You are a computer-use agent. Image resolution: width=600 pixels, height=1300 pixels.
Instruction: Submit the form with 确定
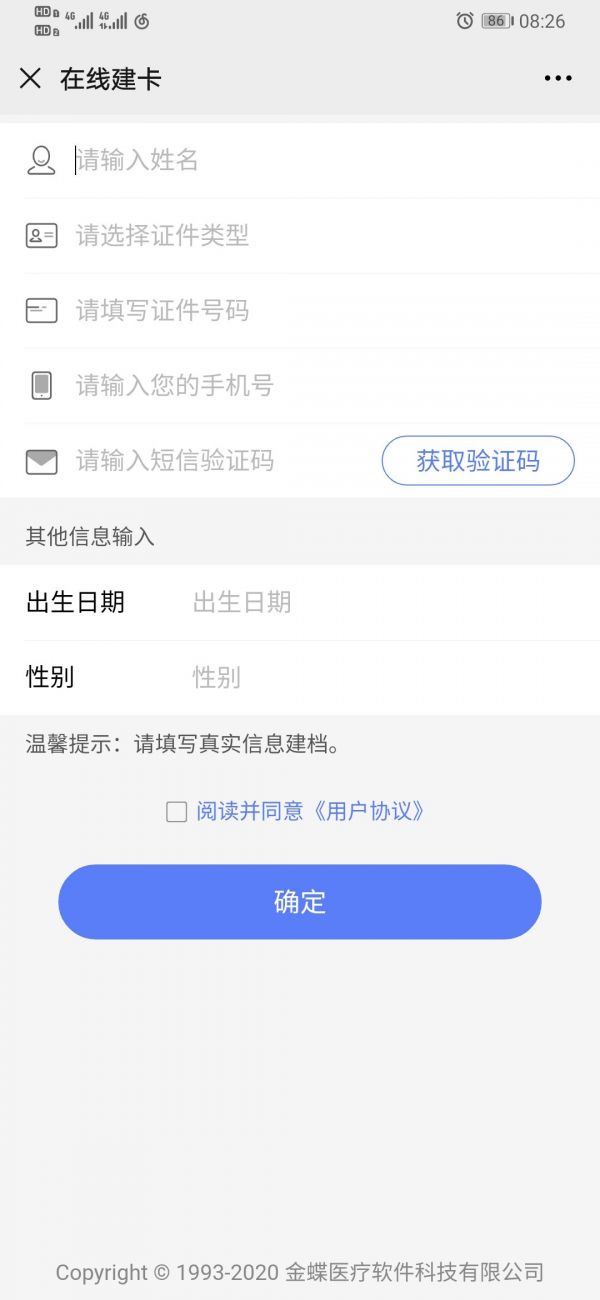point(300,902)
